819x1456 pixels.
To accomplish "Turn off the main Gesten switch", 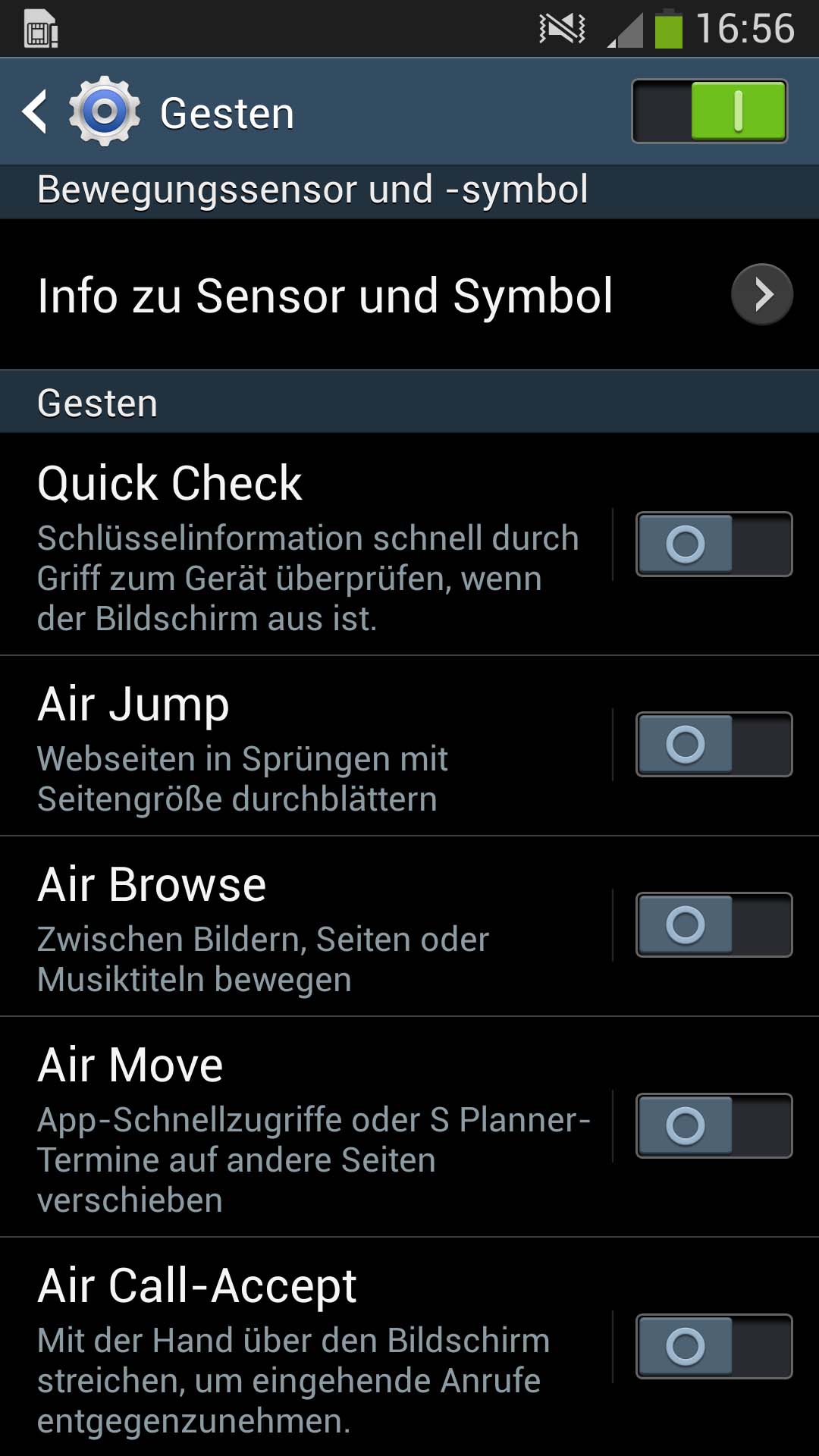I will [709, 111].
